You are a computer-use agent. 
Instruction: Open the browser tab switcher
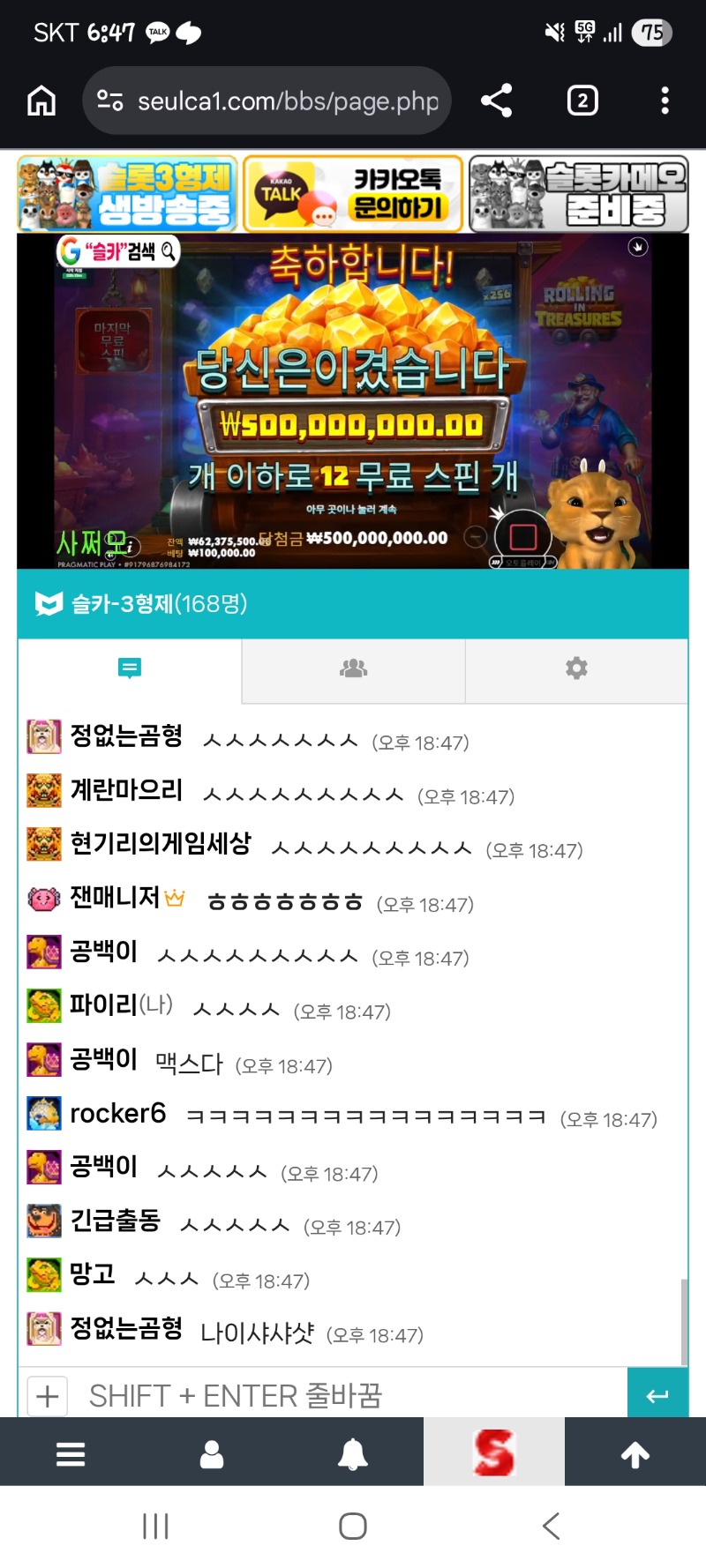[x=582, y=101]
